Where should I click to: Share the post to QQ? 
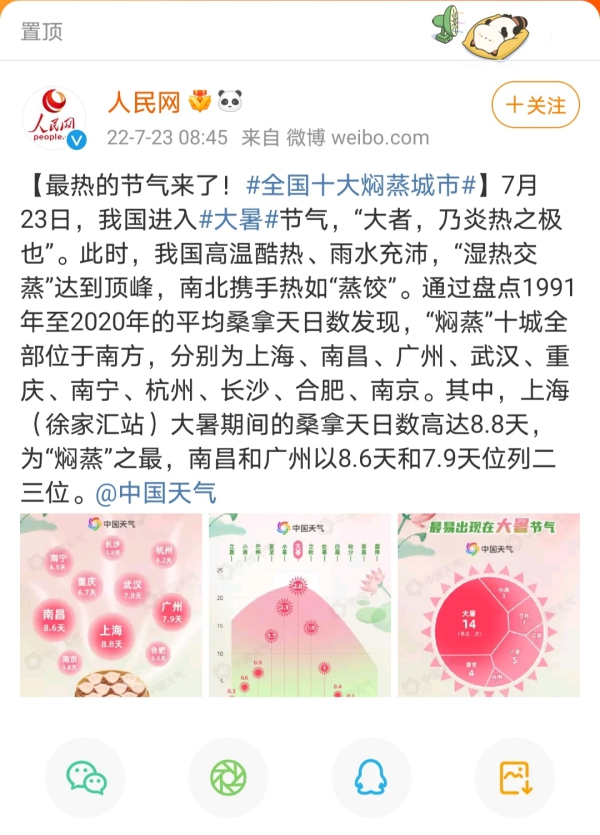[371, 777]
